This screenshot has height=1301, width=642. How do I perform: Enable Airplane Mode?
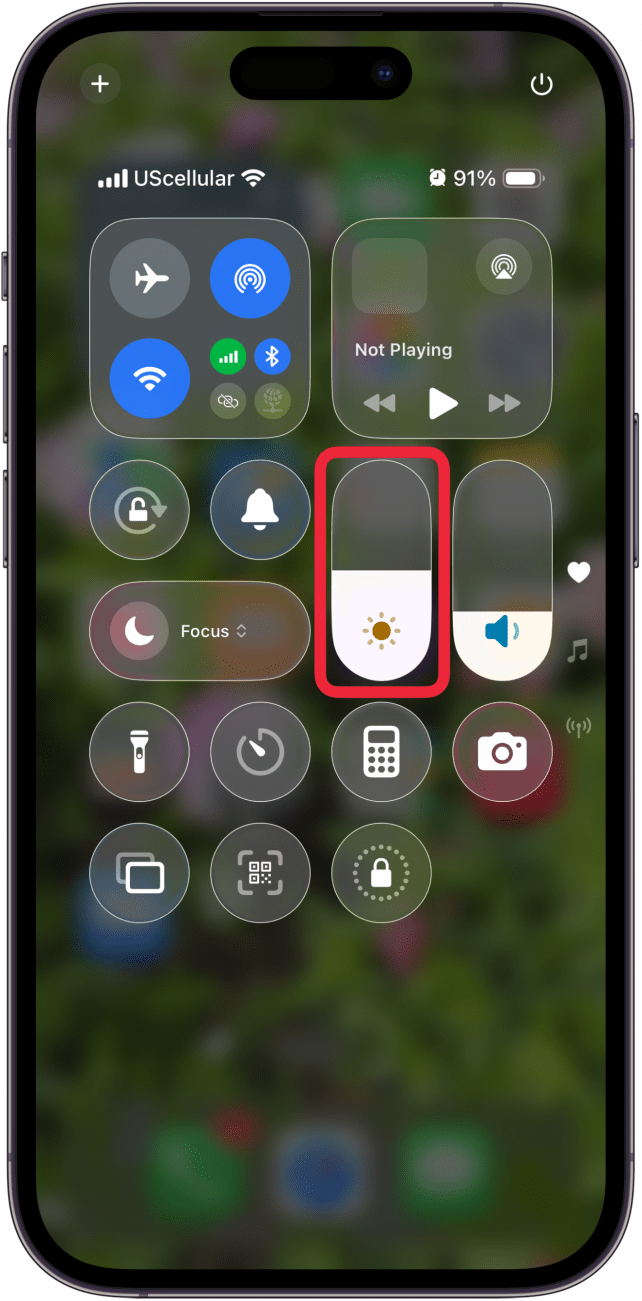[150, 279]
